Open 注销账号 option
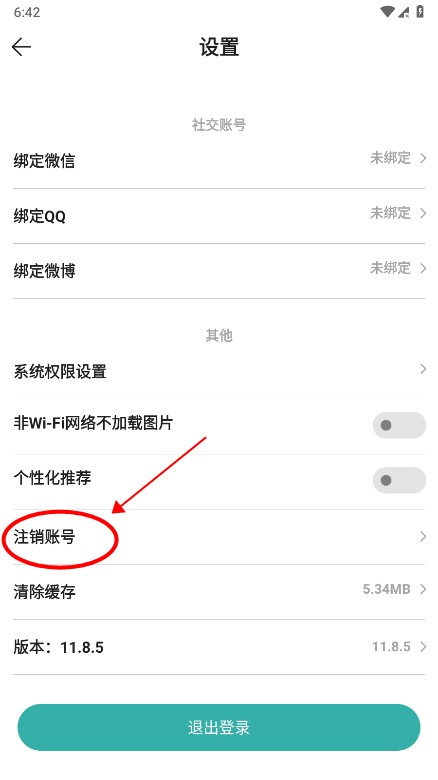 pos(219,537)
